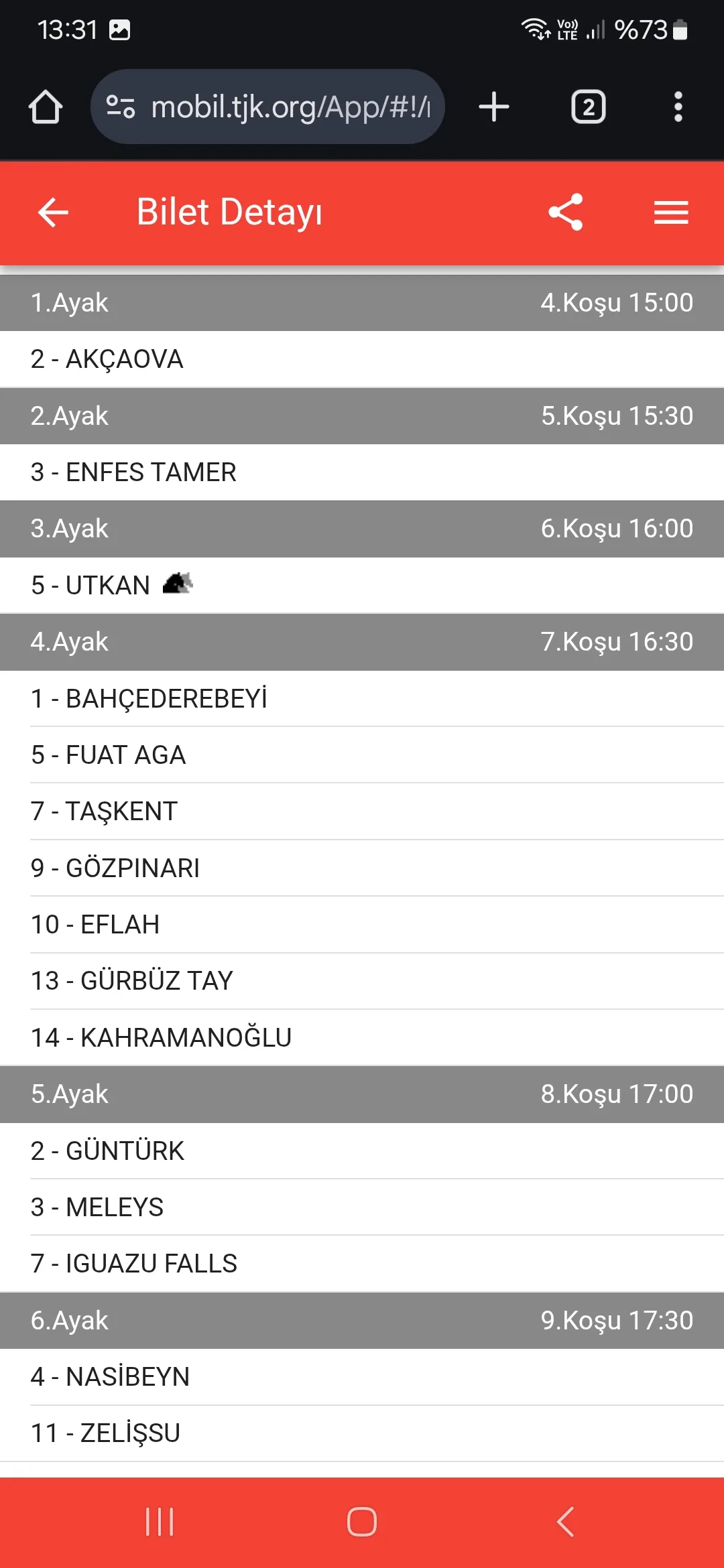Go back from Bilet Detayı

pos(53,212)
